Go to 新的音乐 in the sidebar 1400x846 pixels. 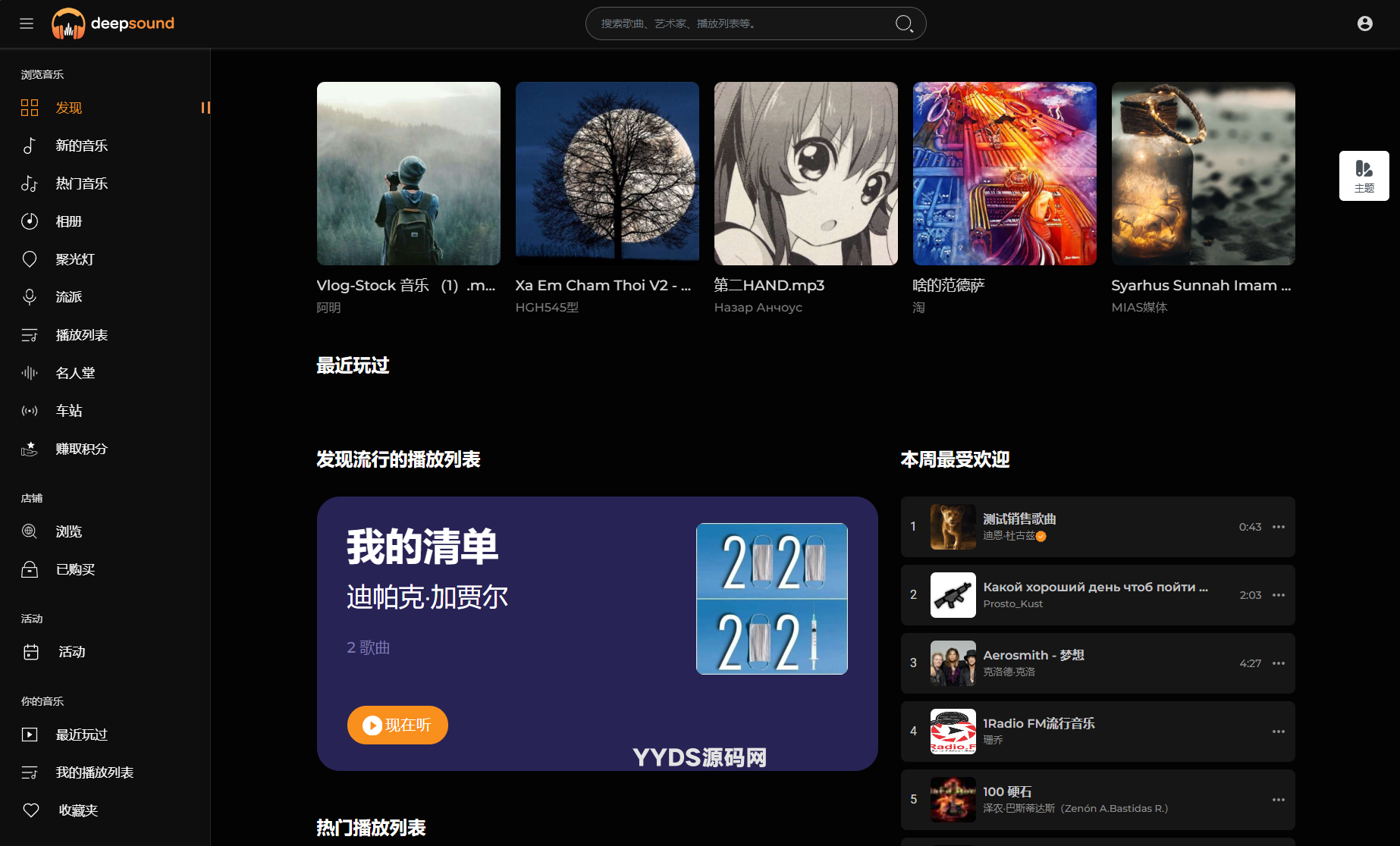point(81,146)
